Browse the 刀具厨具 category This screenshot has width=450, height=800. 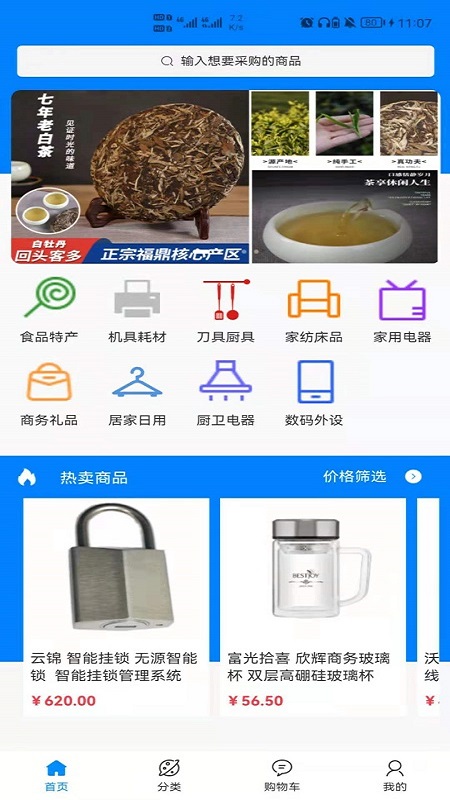(x=226, y=311)
